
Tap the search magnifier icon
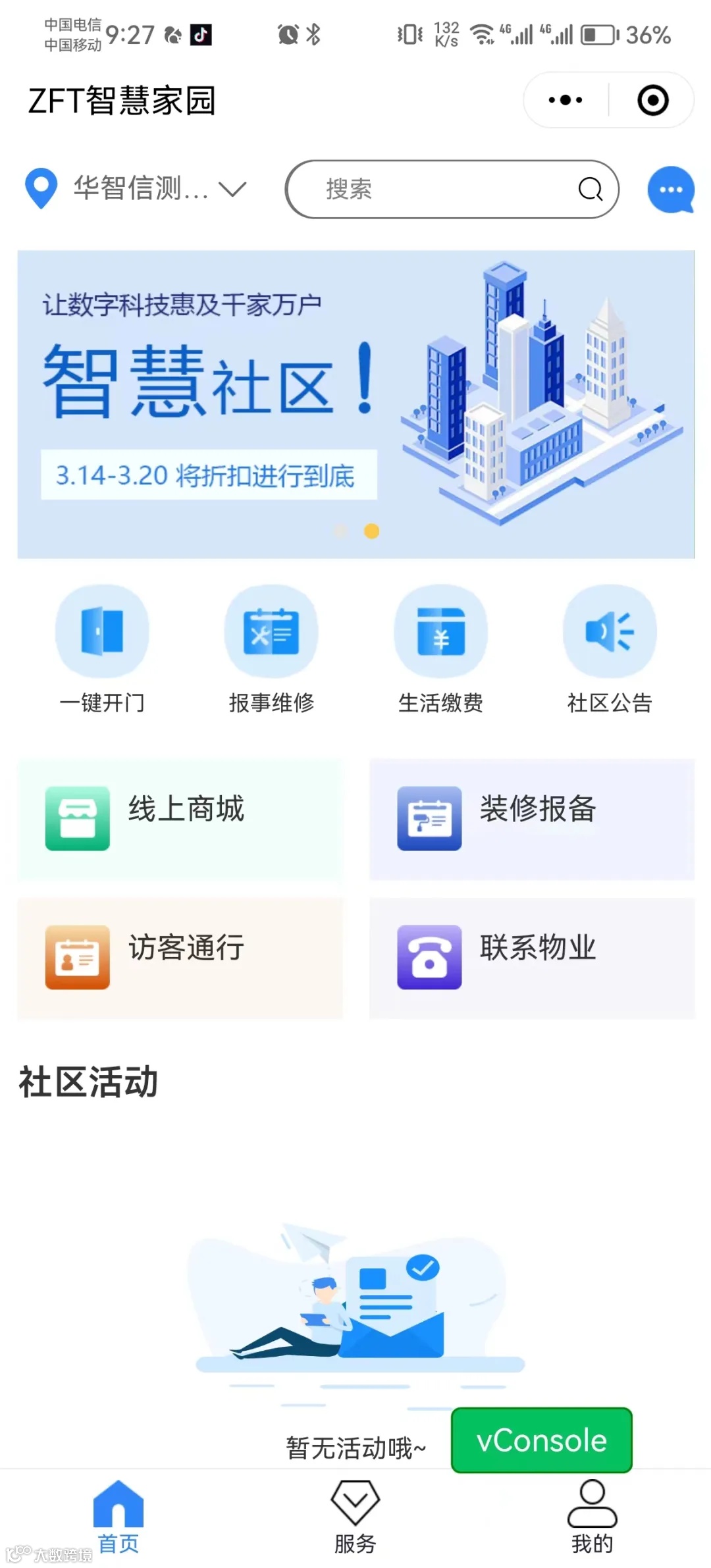591,190
